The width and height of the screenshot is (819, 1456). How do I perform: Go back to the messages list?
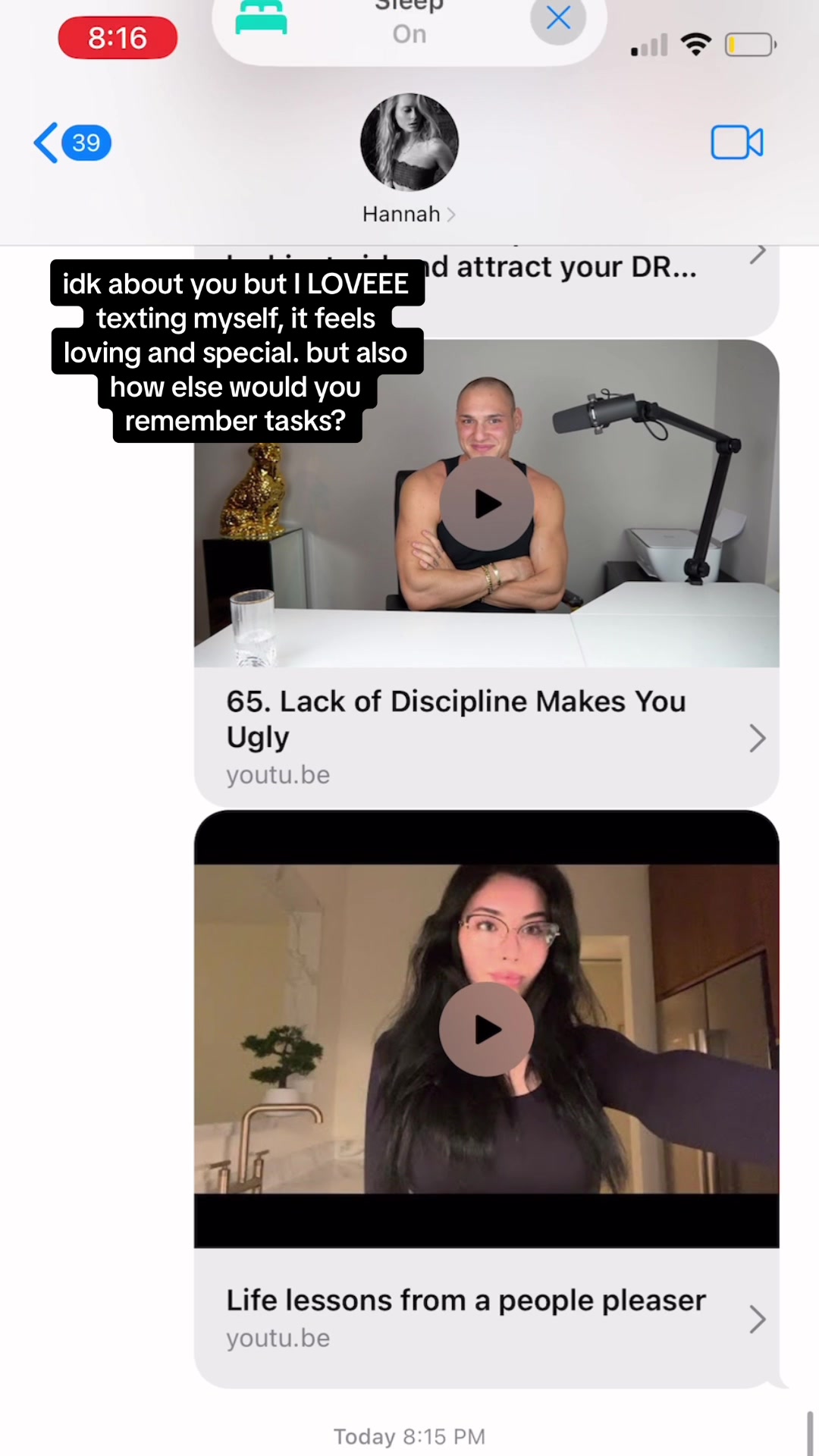(72, 143)
